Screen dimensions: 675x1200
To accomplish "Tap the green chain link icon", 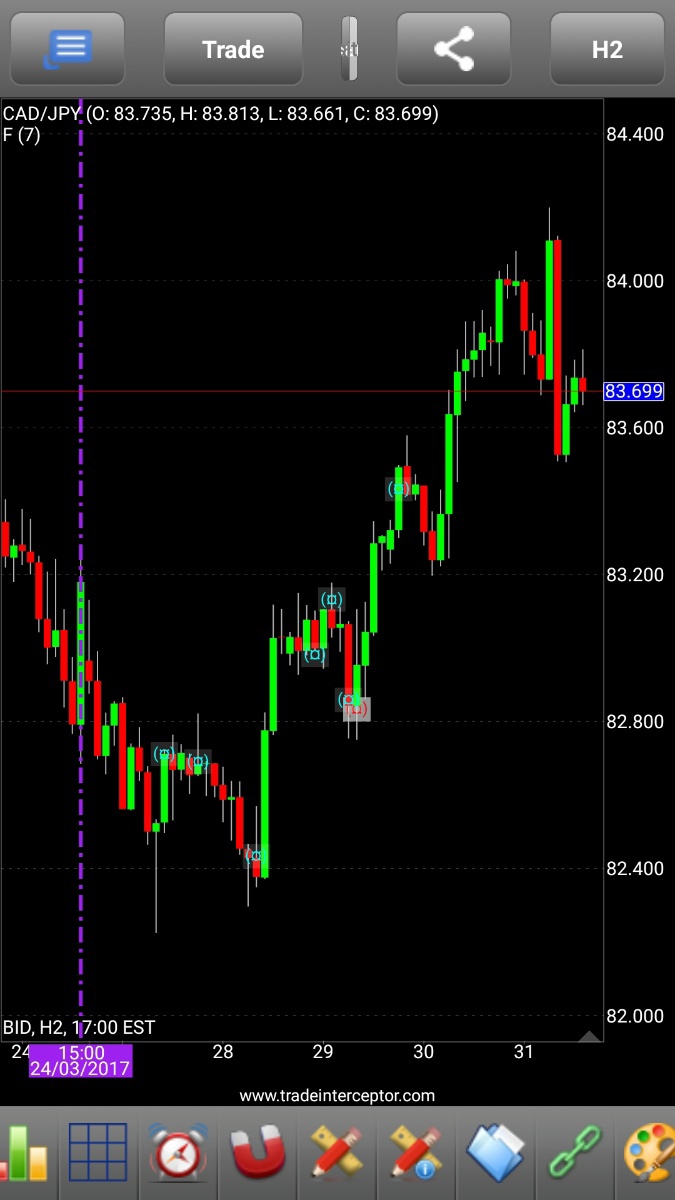I will click(575, 1154).
